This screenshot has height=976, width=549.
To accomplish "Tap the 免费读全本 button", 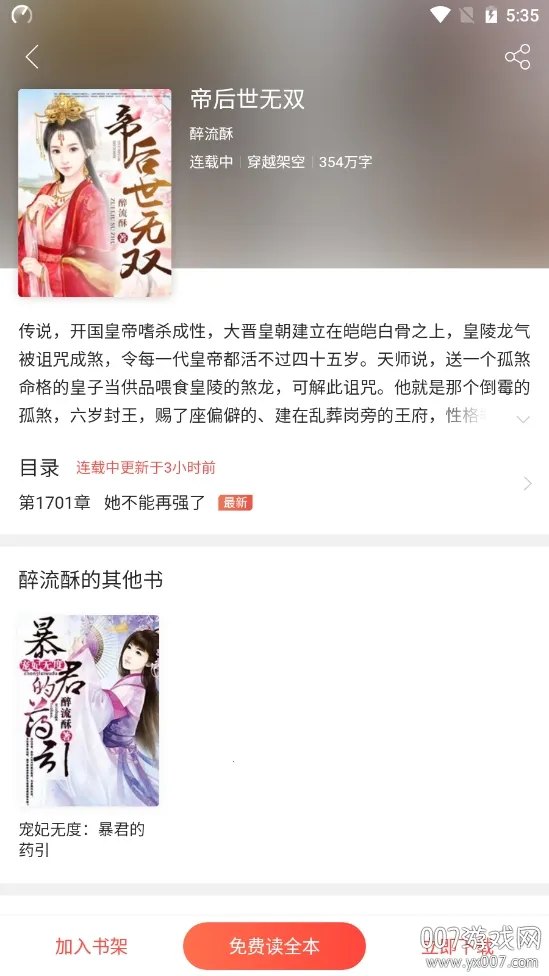I will pos(274,946).
